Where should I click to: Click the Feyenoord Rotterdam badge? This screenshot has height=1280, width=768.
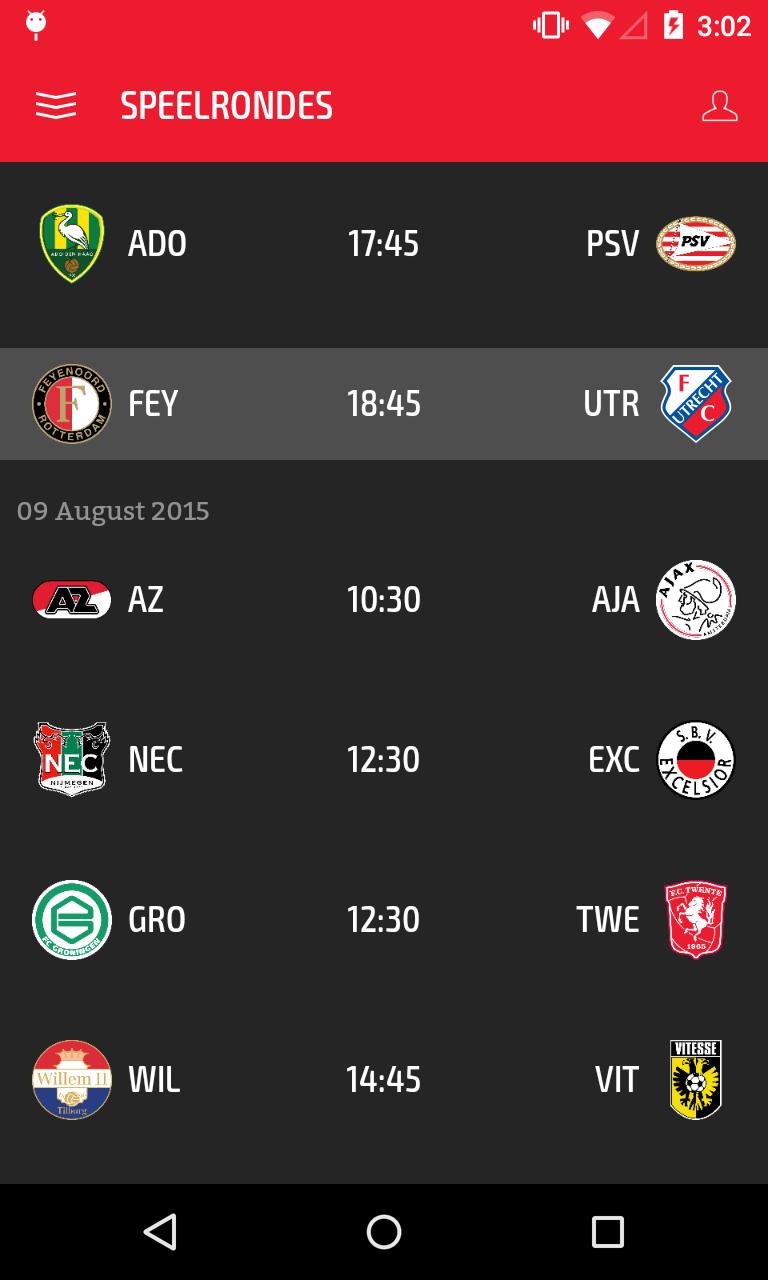click(x=71, y=403)
